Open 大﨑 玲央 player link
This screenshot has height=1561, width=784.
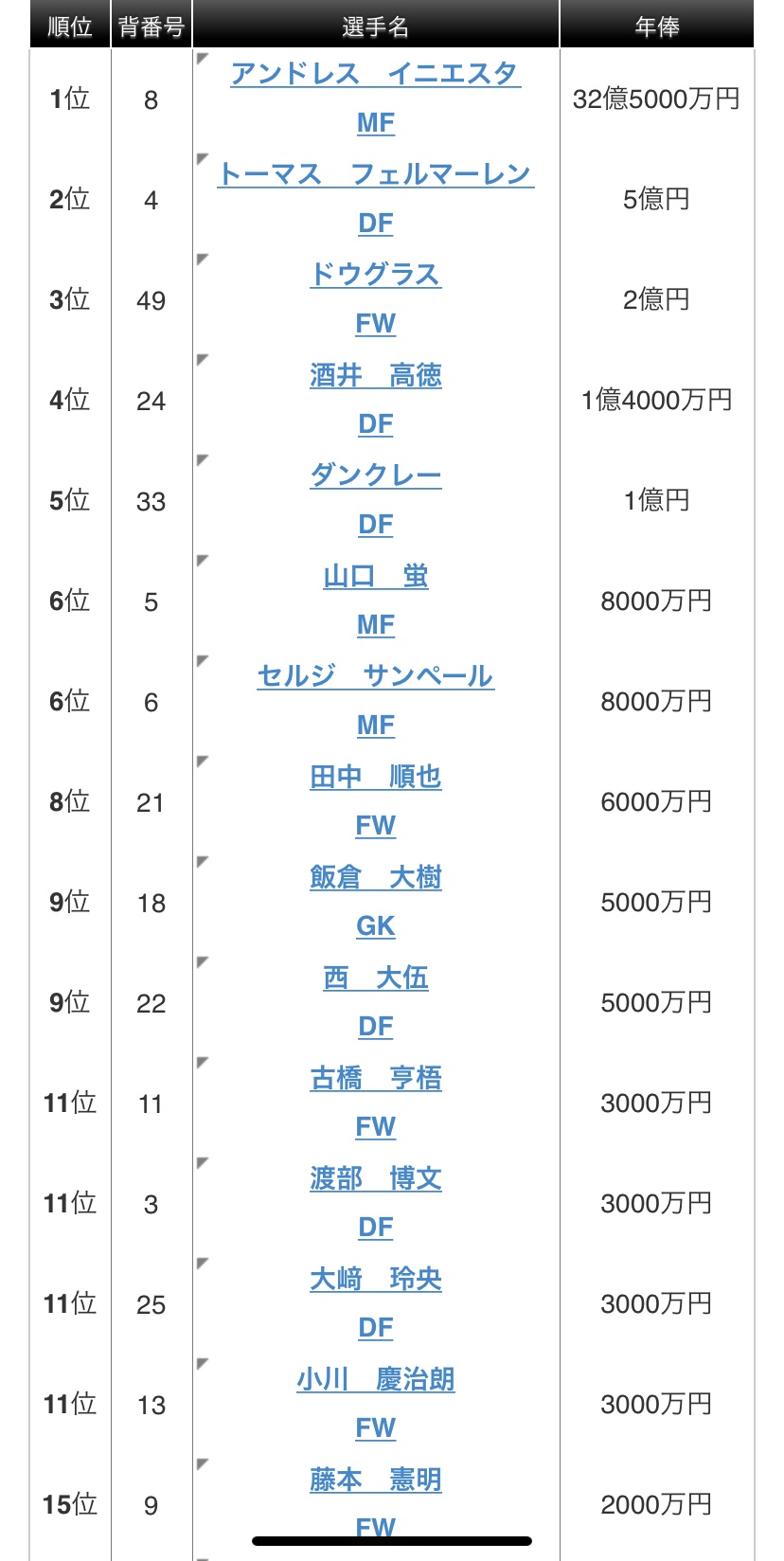pos(375,1279)
